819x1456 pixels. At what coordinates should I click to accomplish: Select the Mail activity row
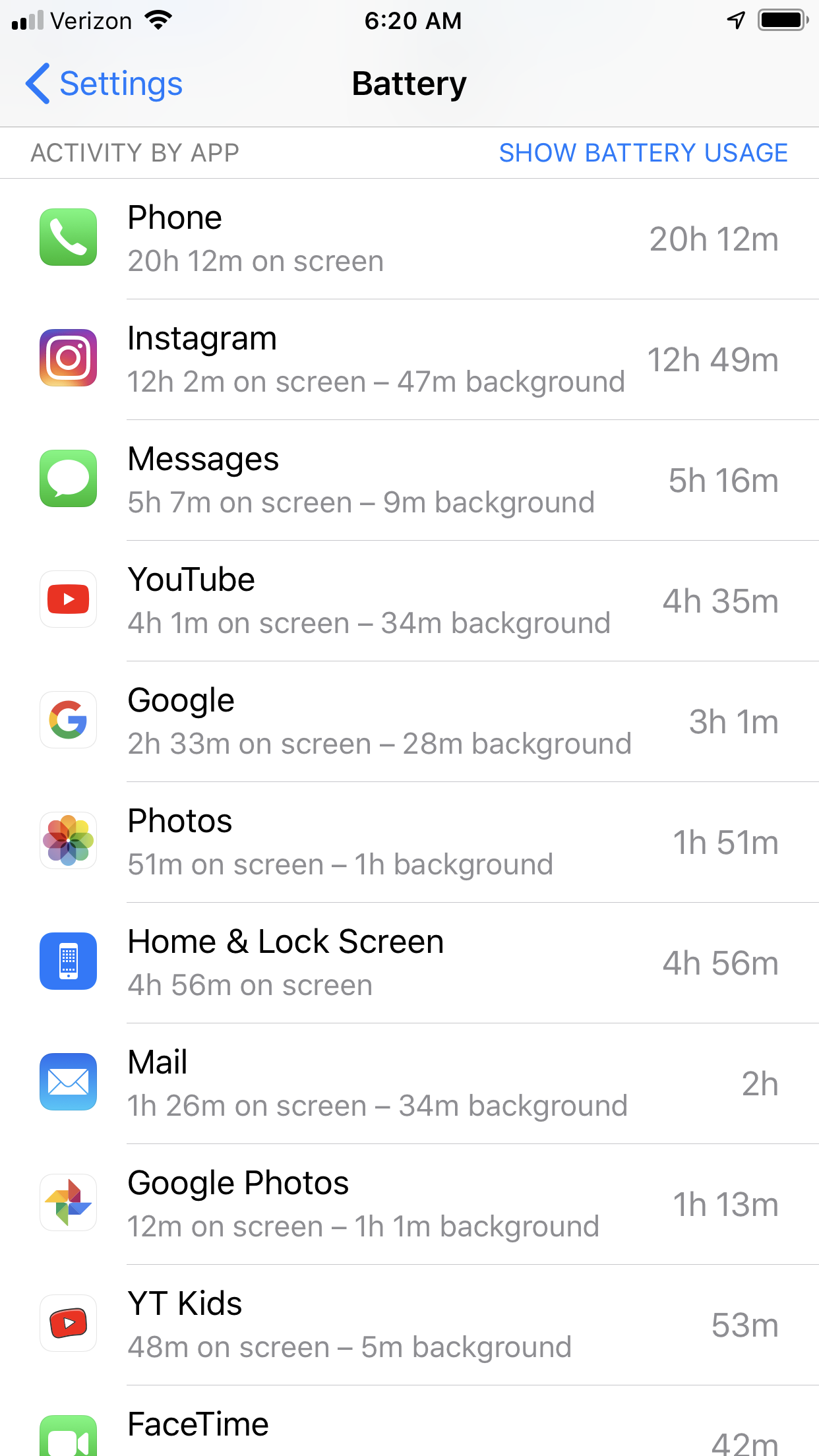(409, 1083)
